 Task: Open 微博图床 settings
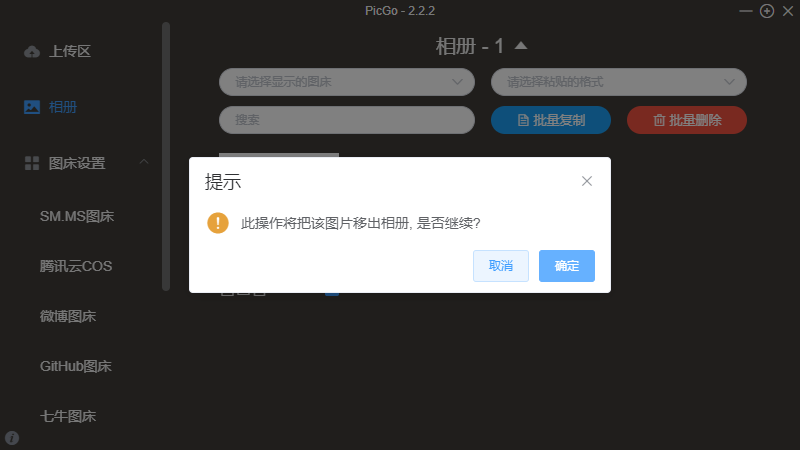(x=68, y=316)
